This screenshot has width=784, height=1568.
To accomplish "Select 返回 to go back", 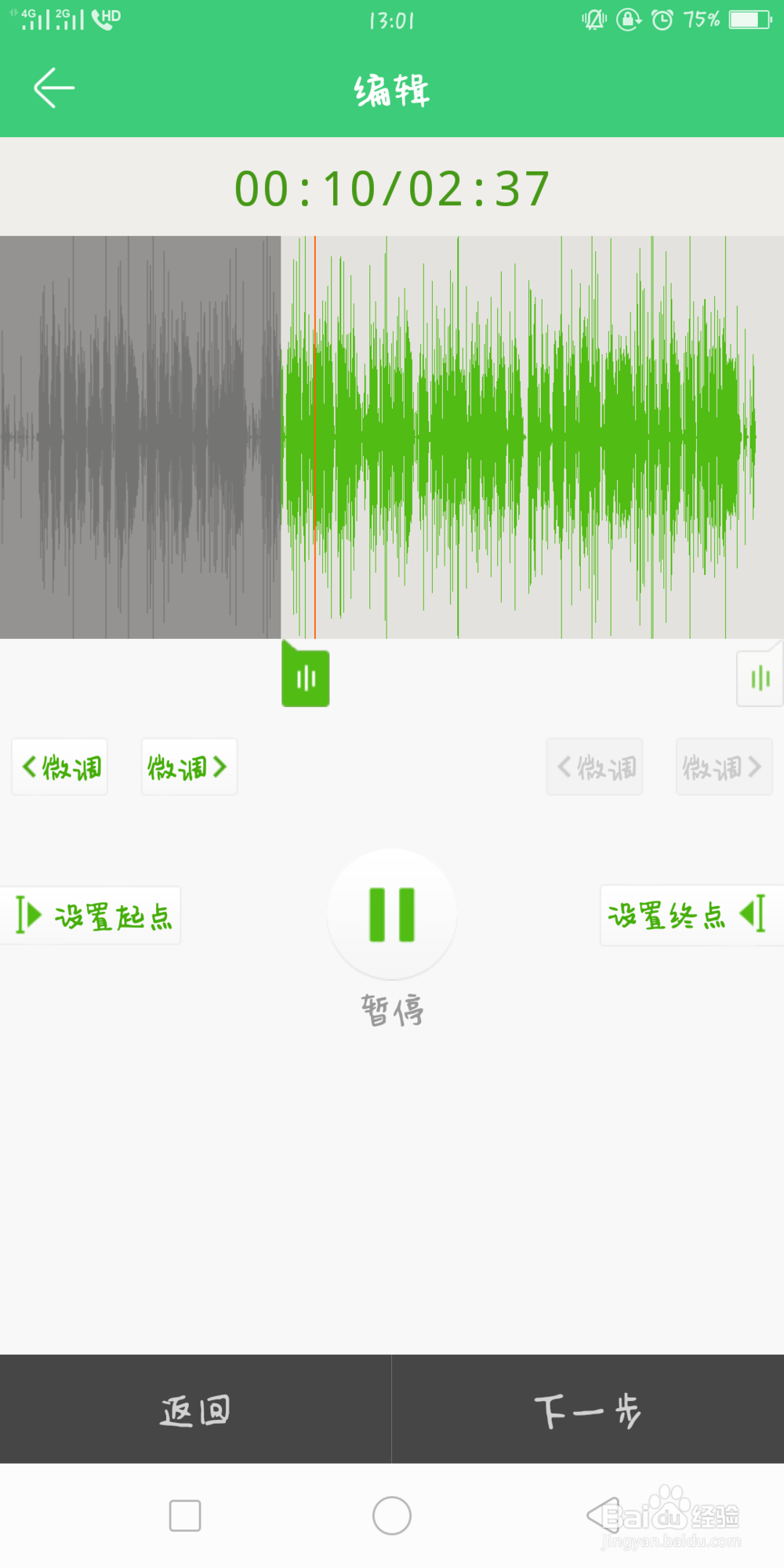I will 194,1409.
